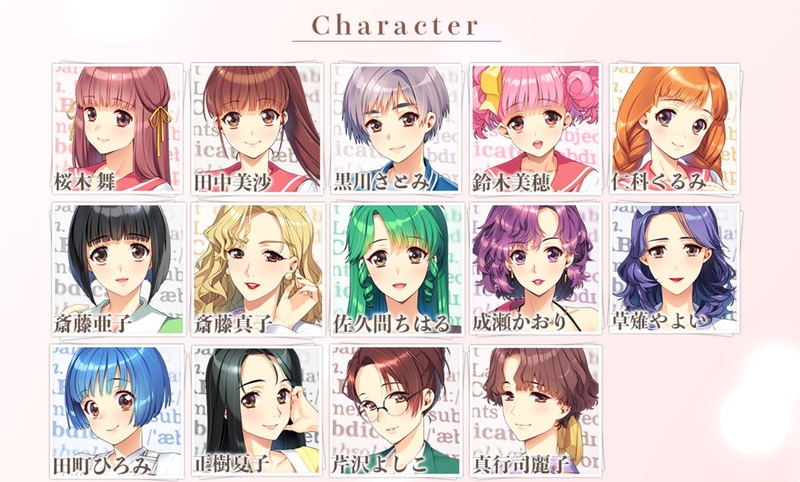This screenshot has width=800, height=482.
Task: View the 芹沢よしこ character tile
Action: coord(396,410)
